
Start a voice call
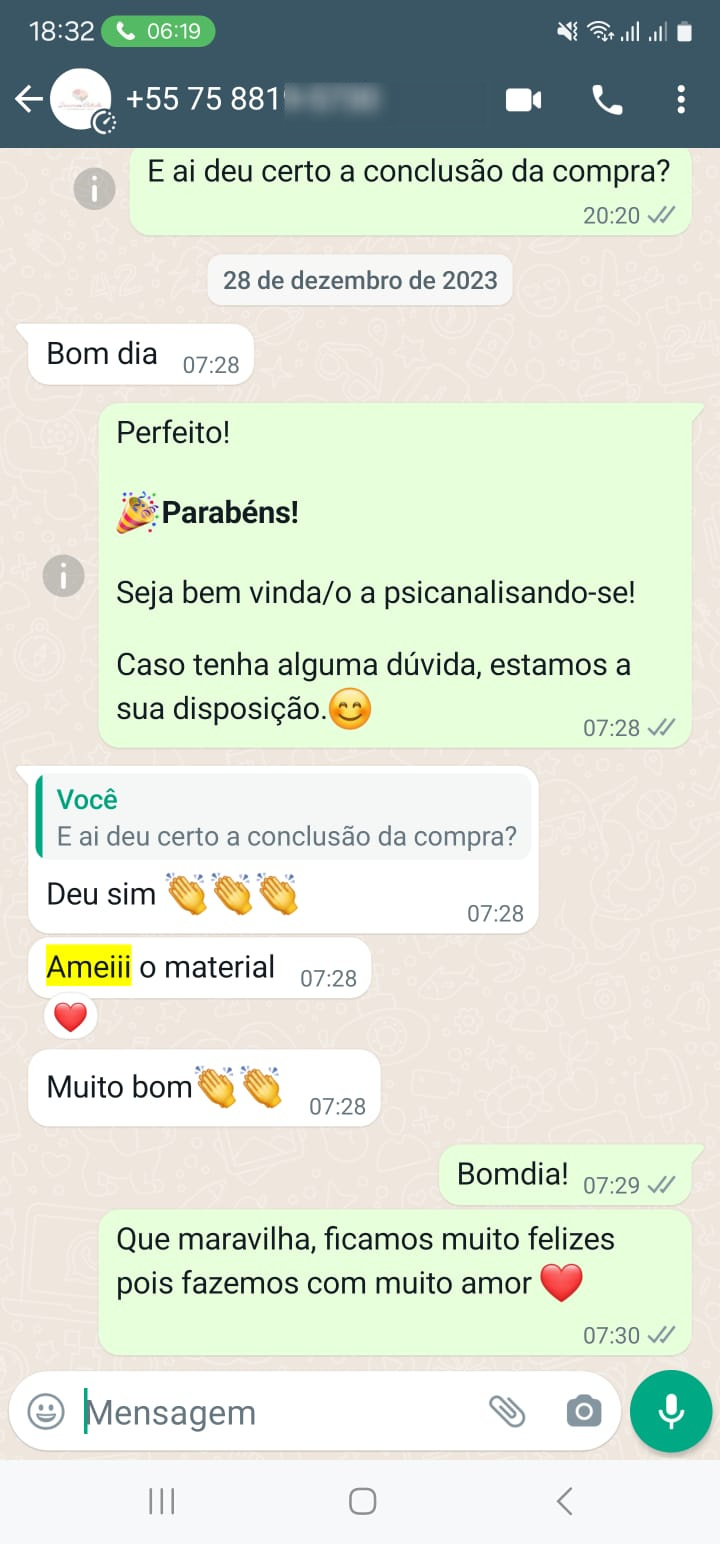(607, 99)
